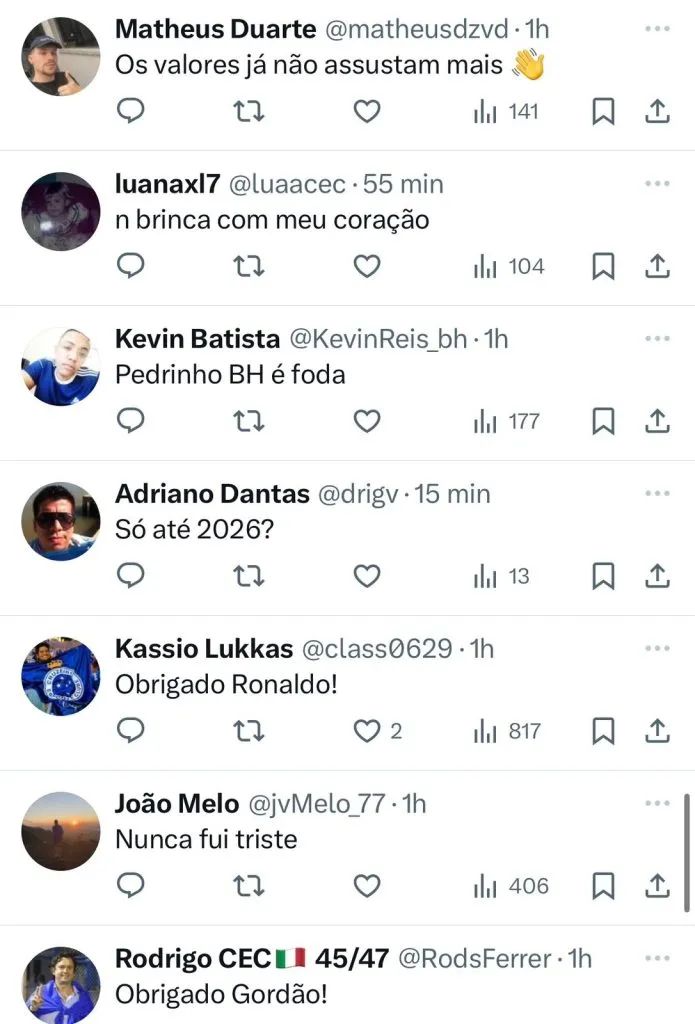Reply to João Melo's "Nunca fui triste" tweet
Screen dimensions: 695x1024
tap(131, 886)
